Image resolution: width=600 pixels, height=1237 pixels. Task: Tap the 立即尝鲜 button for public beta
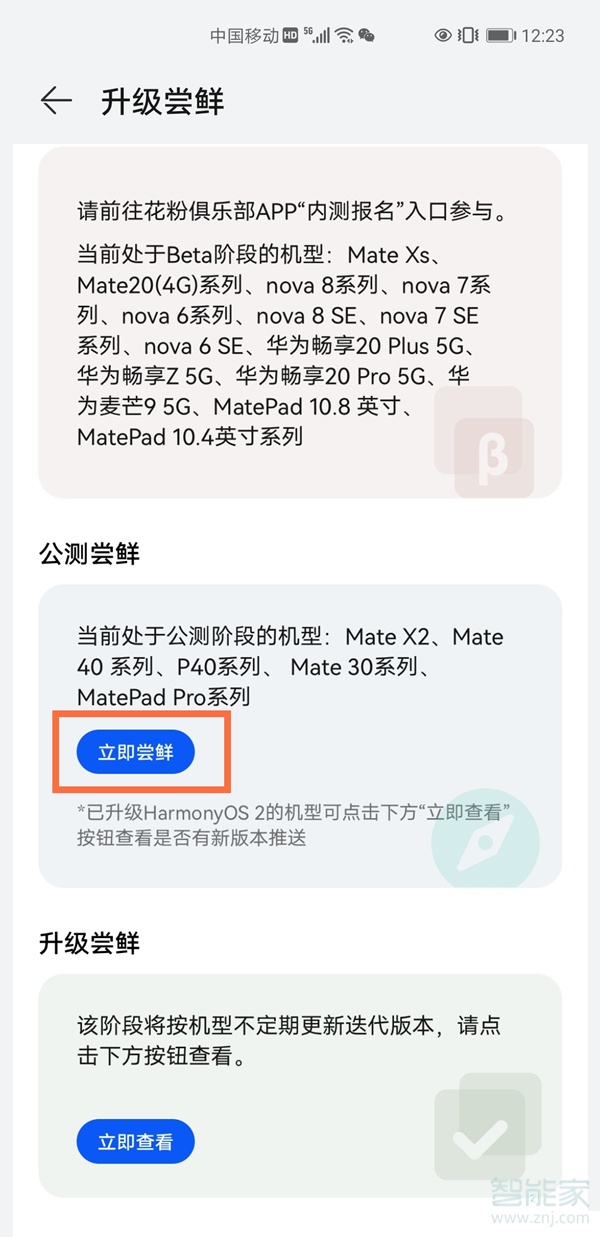135,753
